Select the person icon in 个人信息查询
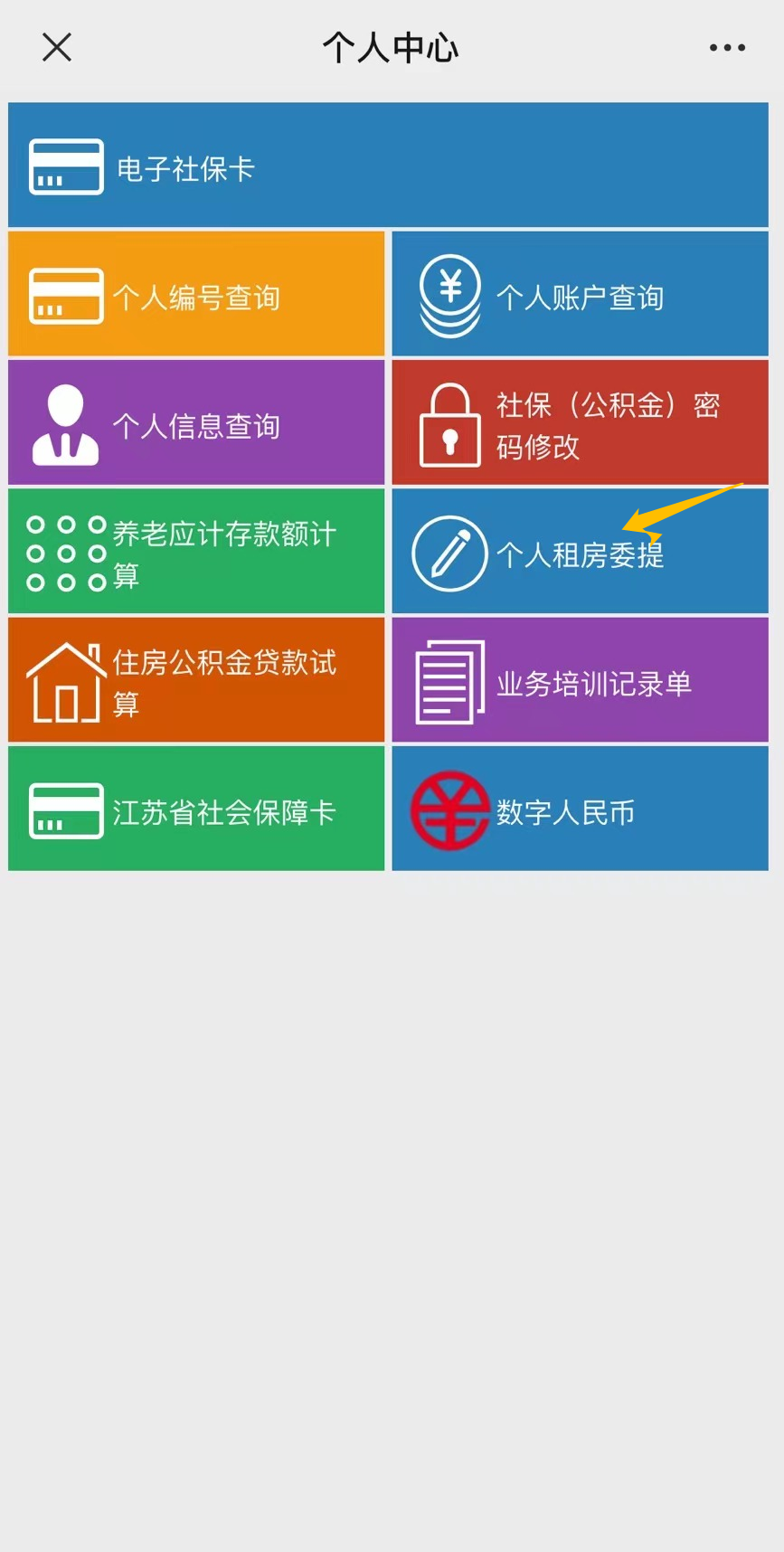784x1552 pixels. (63, 422)
